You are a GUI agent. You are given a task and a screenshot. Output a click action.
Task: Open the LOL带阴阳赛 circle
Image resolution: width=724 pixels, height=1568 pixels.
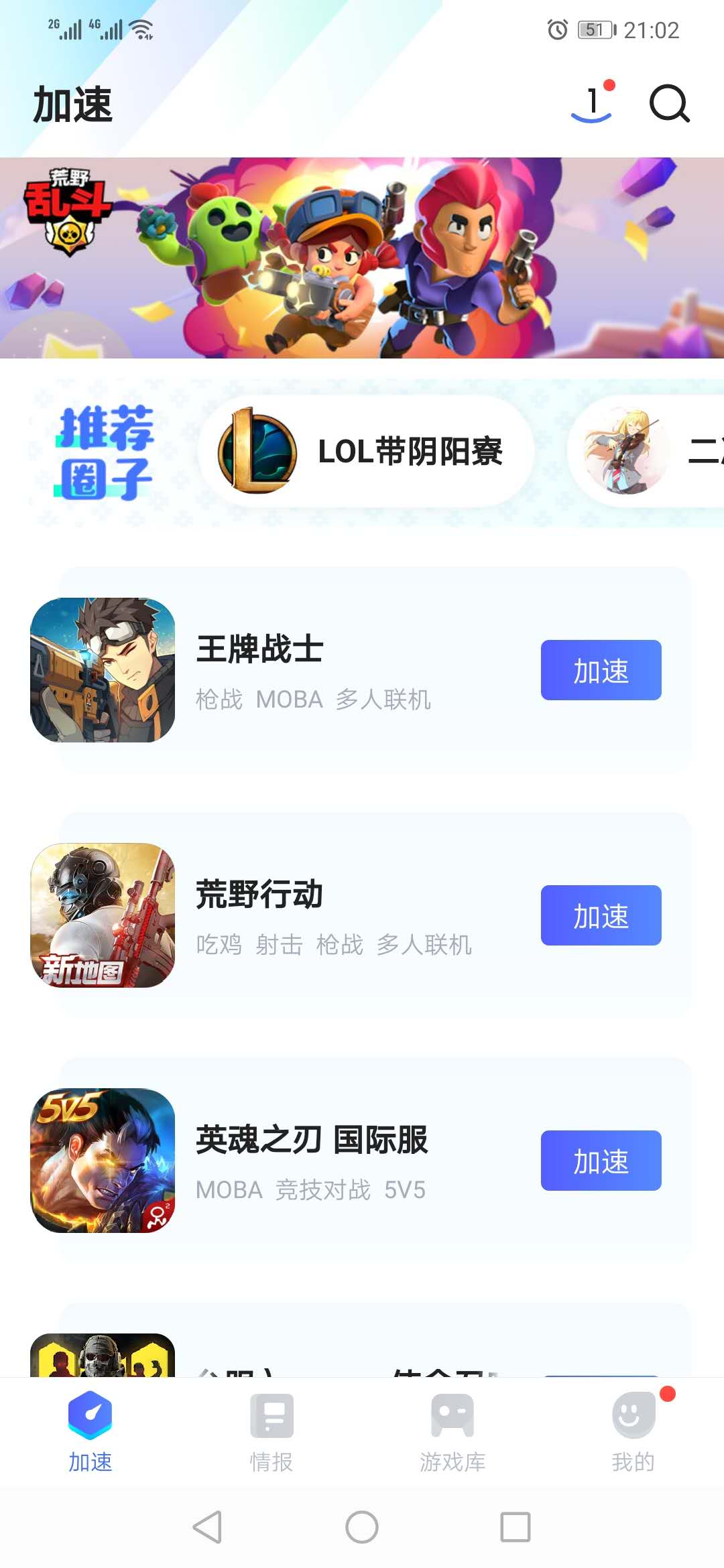click(x=366, y=451)
